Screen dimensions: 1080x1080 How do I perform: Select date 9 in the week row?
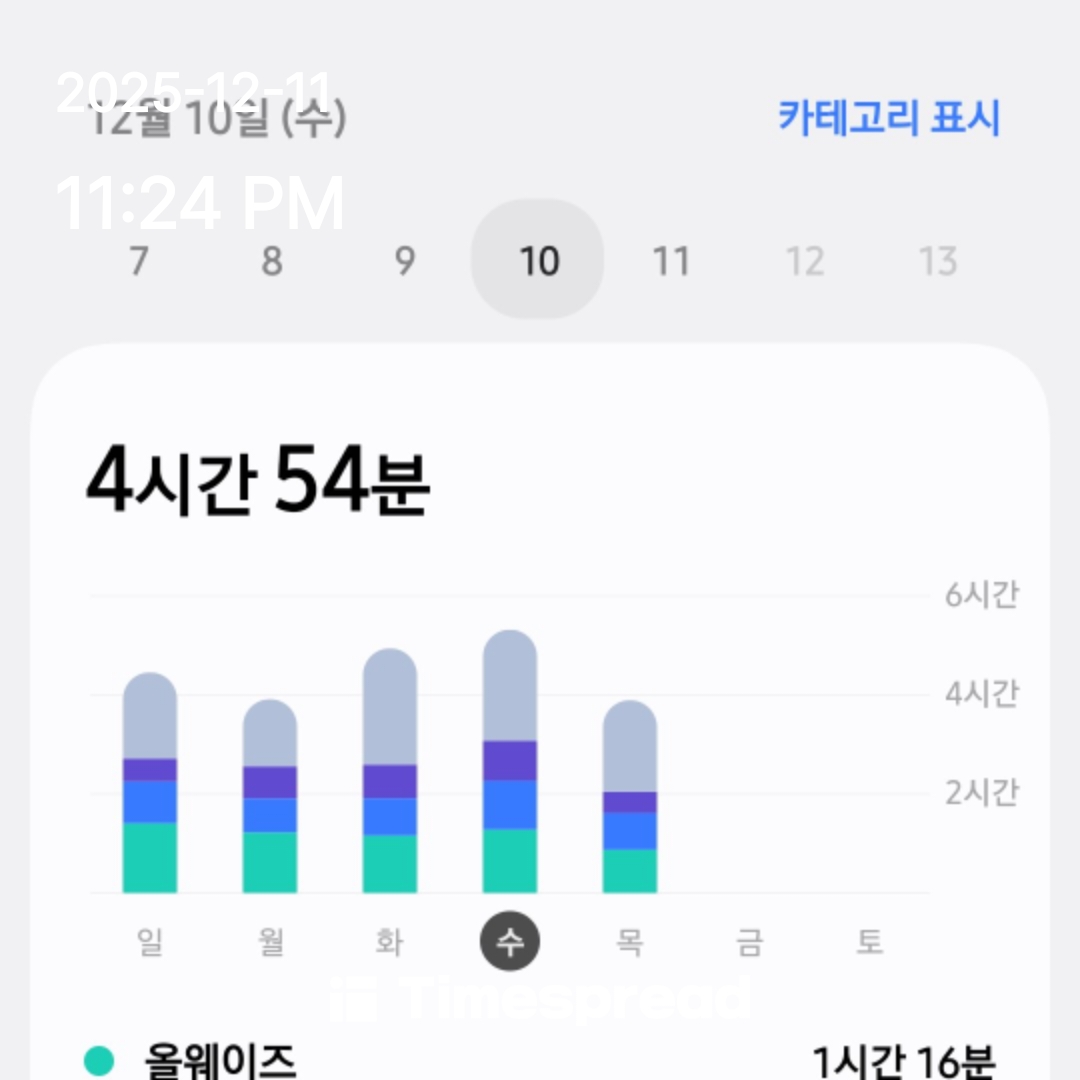(x=405, y=261)
